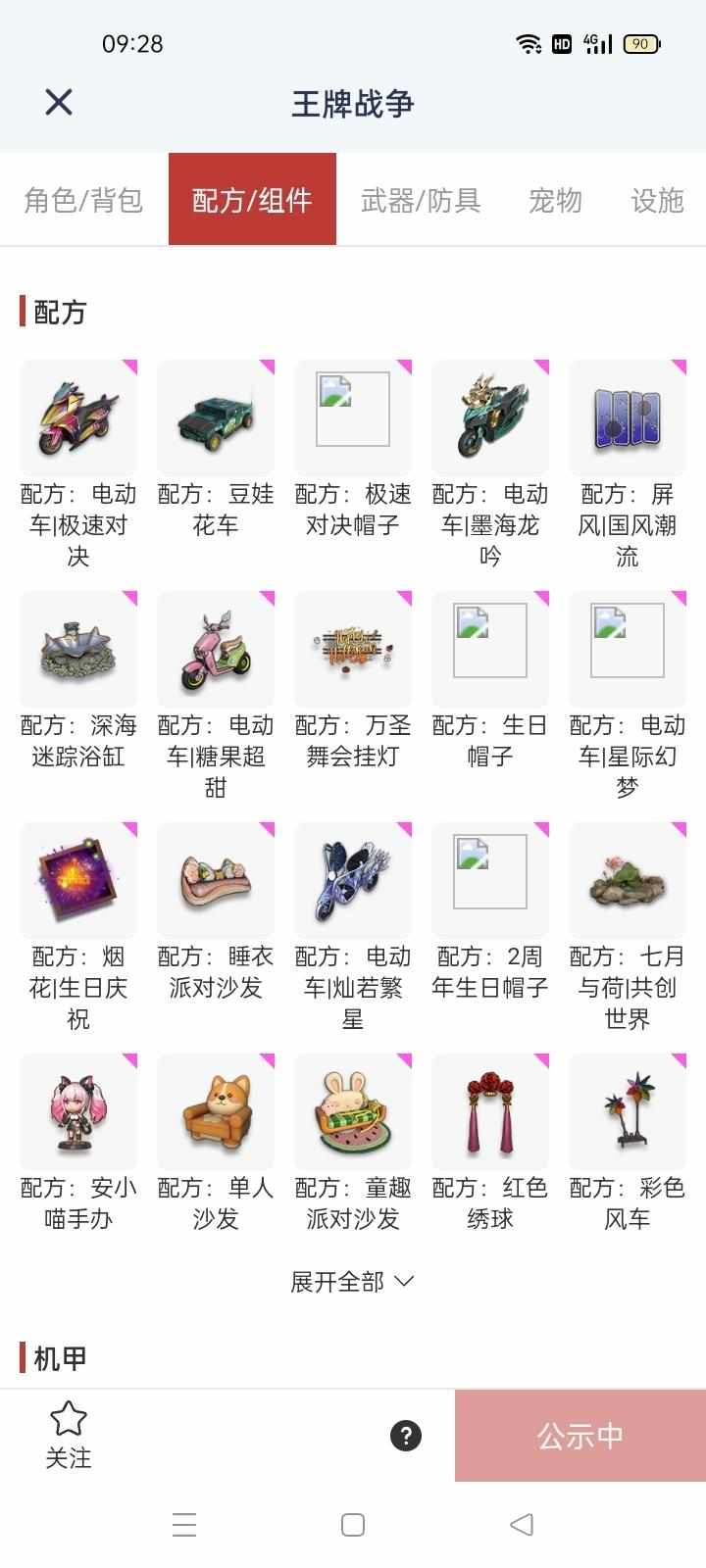Screen dimensions: 706x1568
Task: Go back using the system back button
Action: click(522, 1524)
